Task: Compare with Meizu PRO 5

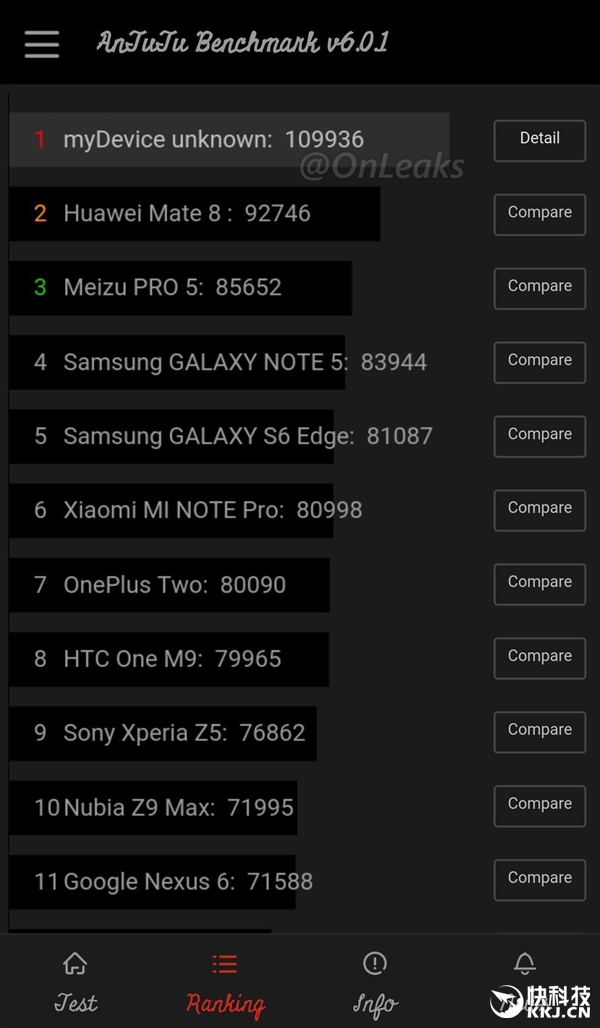Action: (539, 288)
